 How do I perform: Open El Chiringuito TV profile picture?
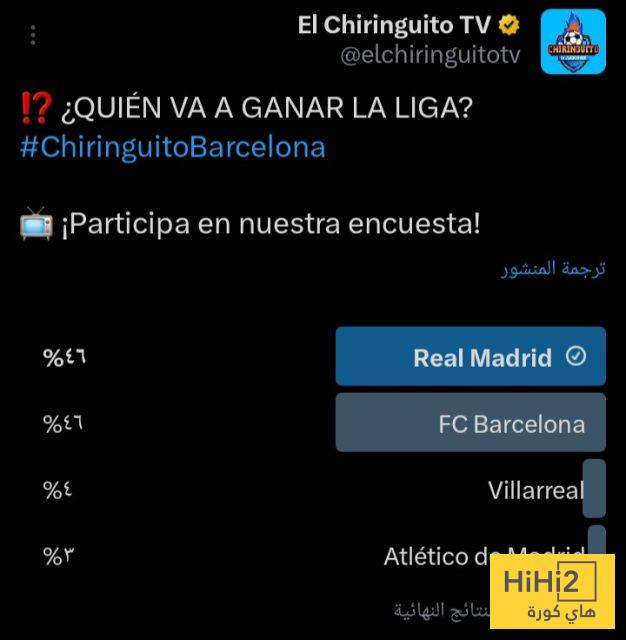click(x=573, y=42)
